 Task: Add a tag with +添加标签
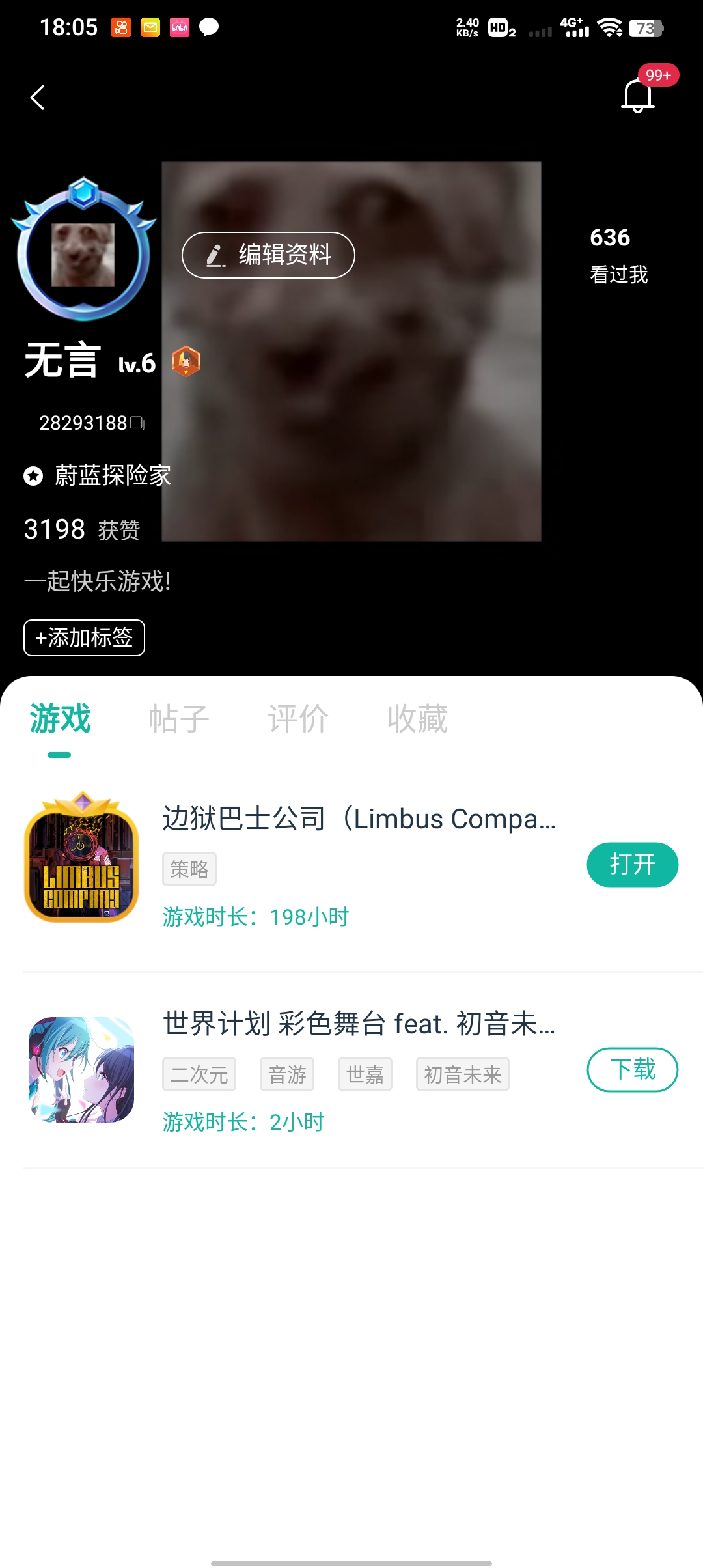pyautogui.click(x=84, y=637)
